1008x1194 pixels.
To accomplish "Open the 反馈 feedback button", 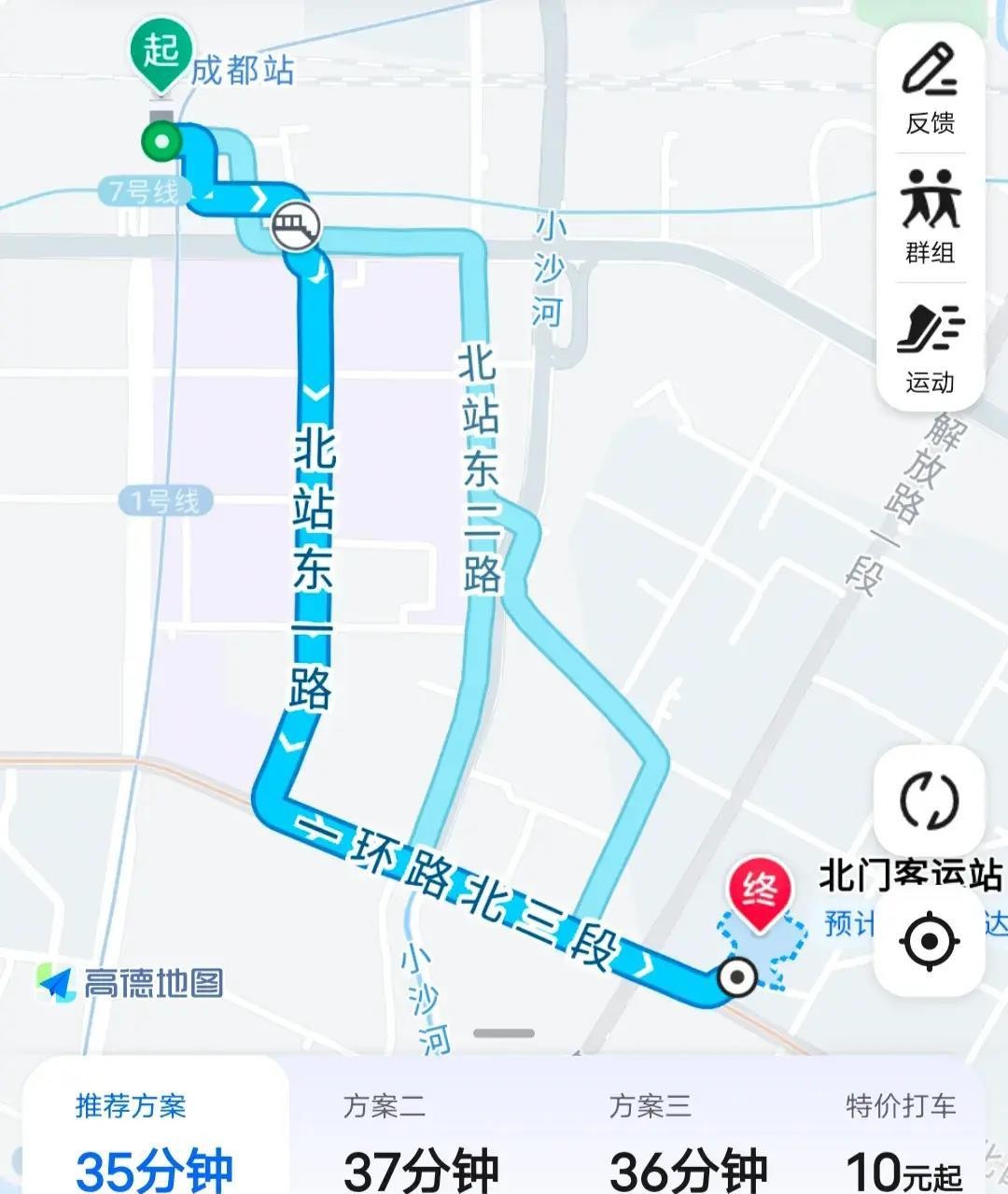I will [930, 89].
